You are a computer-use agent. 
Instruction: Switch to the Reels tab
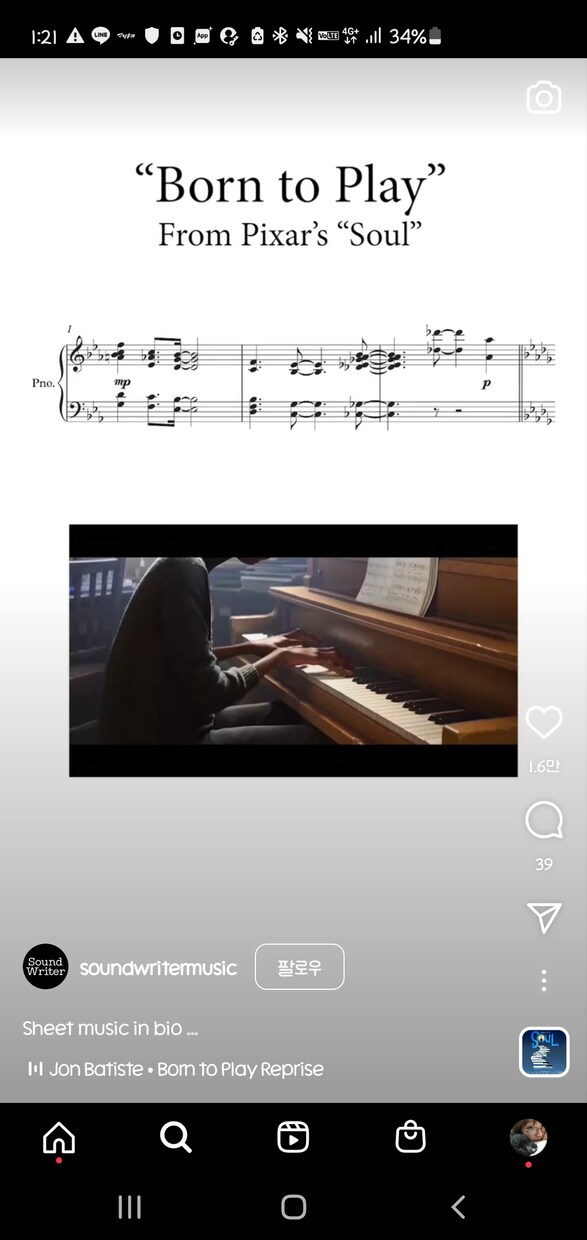[293, 1137]
